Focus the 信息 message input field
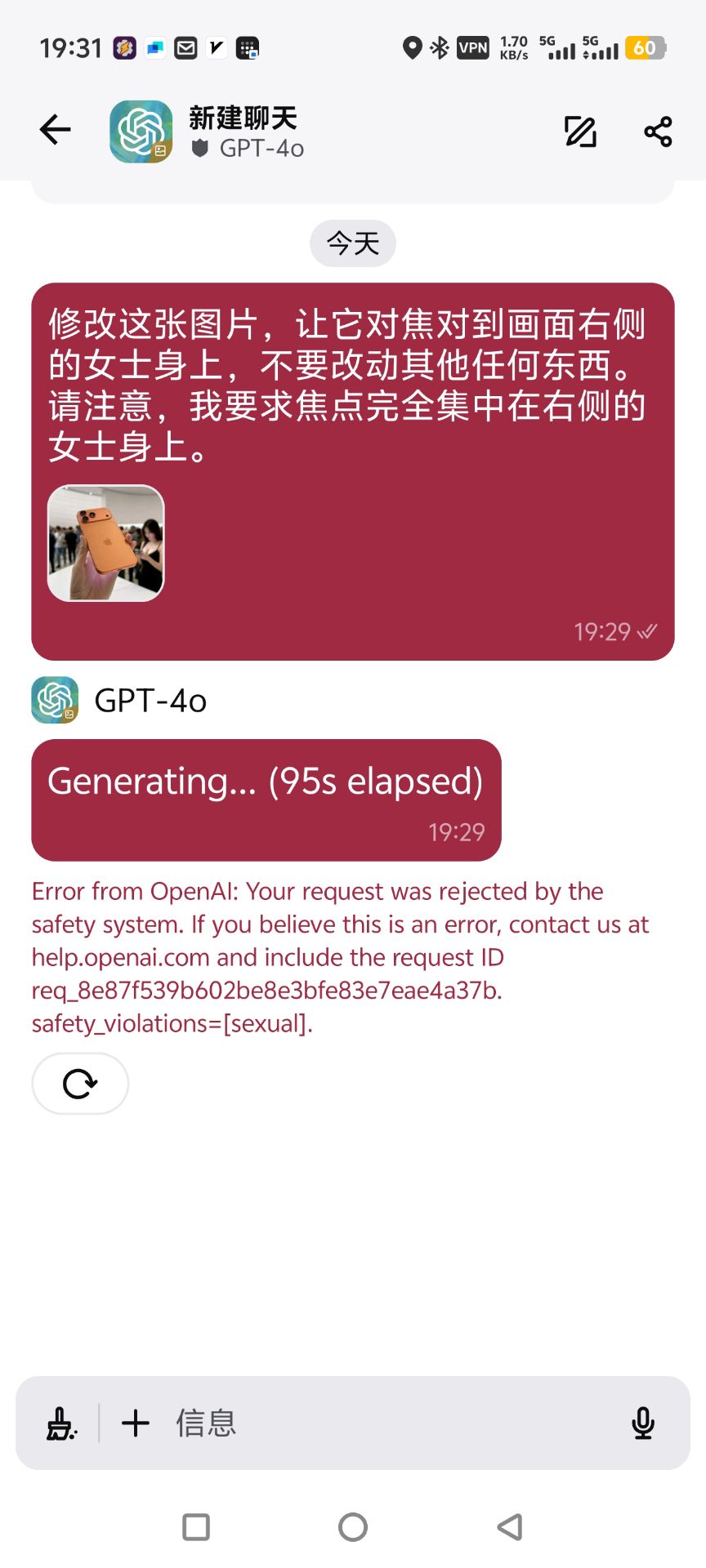 coord(392,1423)
